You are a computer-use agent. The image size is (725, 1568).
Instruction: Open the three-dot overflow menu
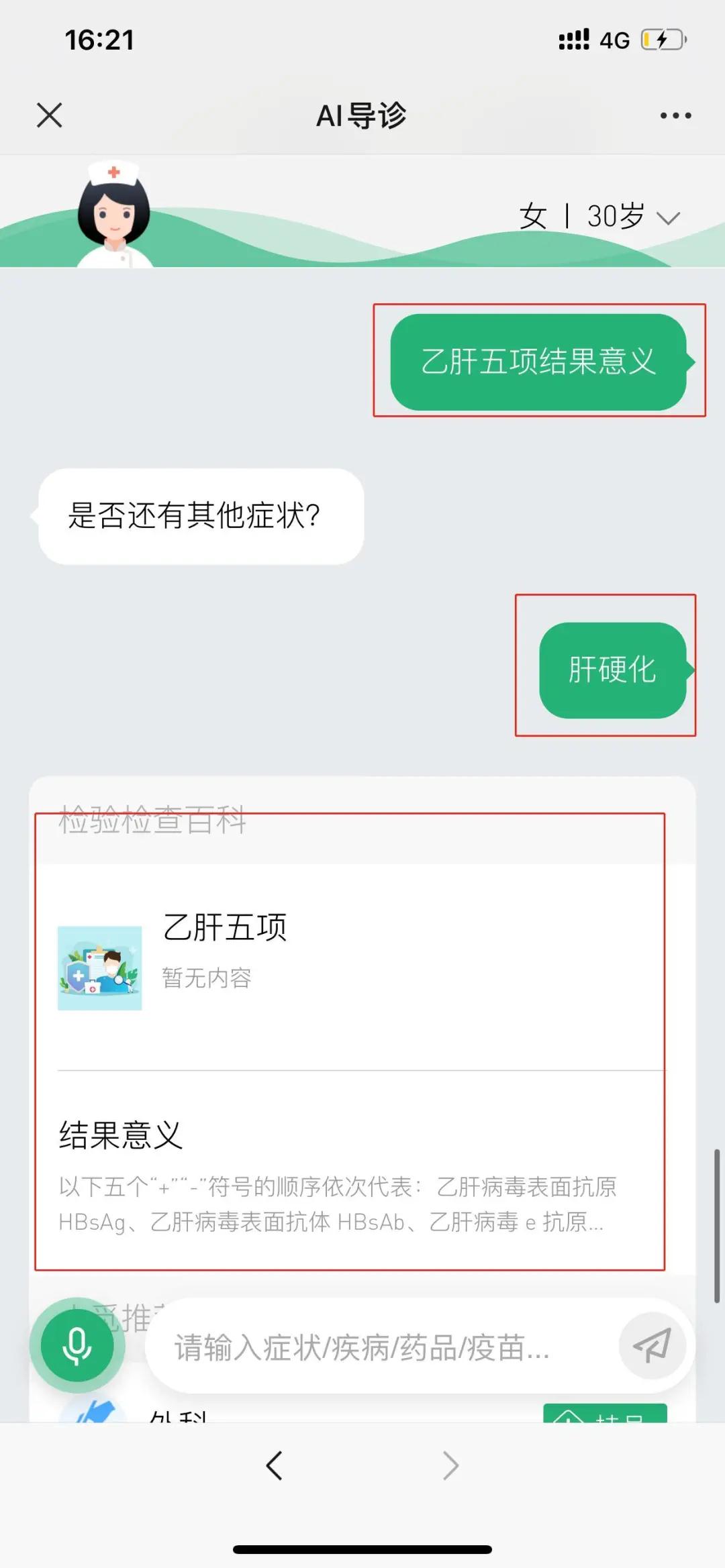click(x=675, y=115)
